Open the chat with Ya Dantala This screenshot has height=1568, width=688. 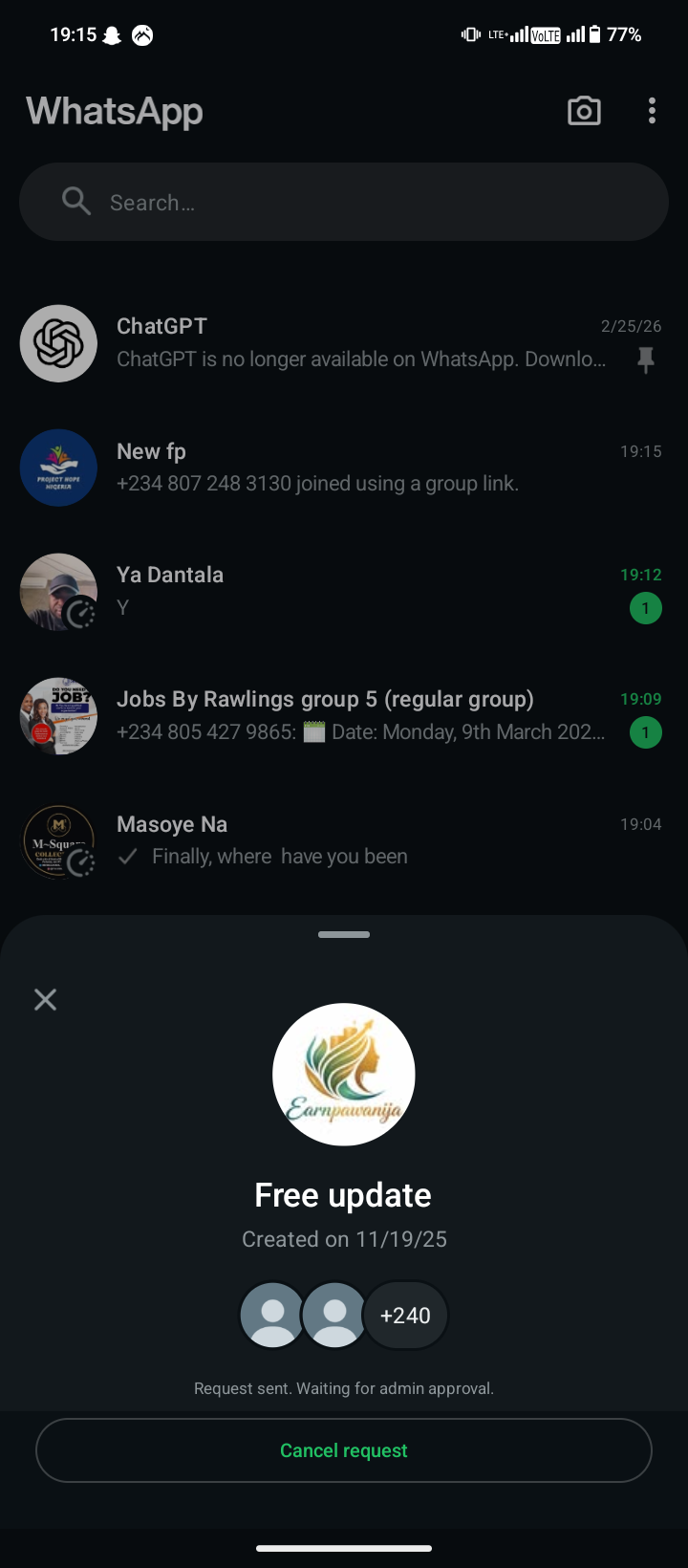point(363,591)
